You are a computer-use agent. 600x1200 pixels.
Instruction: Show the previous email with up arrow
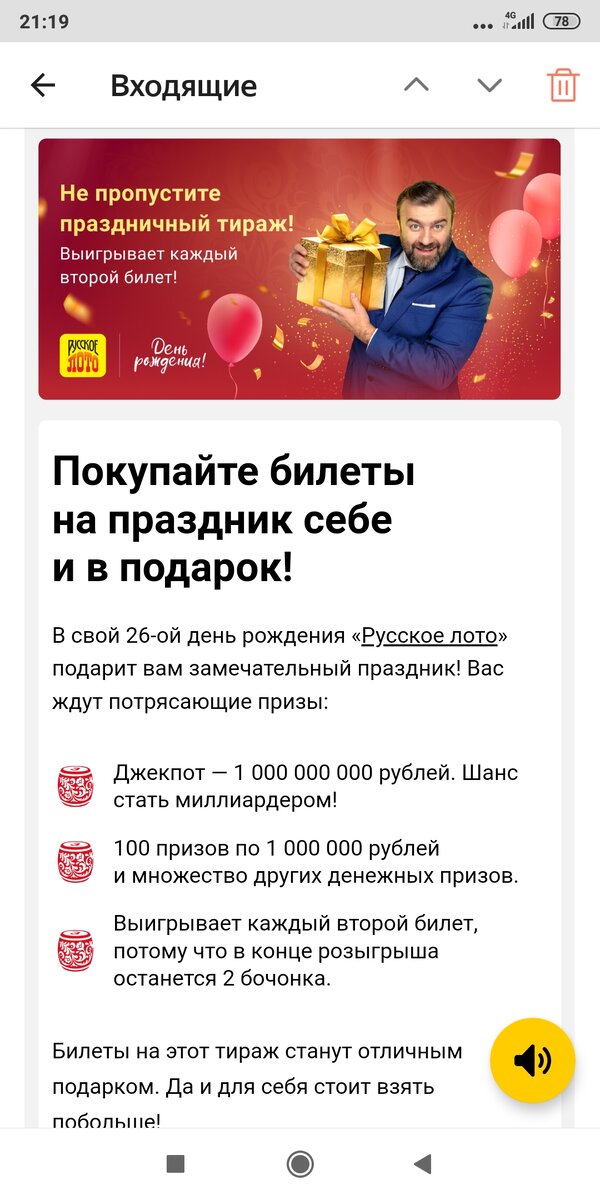416,85
